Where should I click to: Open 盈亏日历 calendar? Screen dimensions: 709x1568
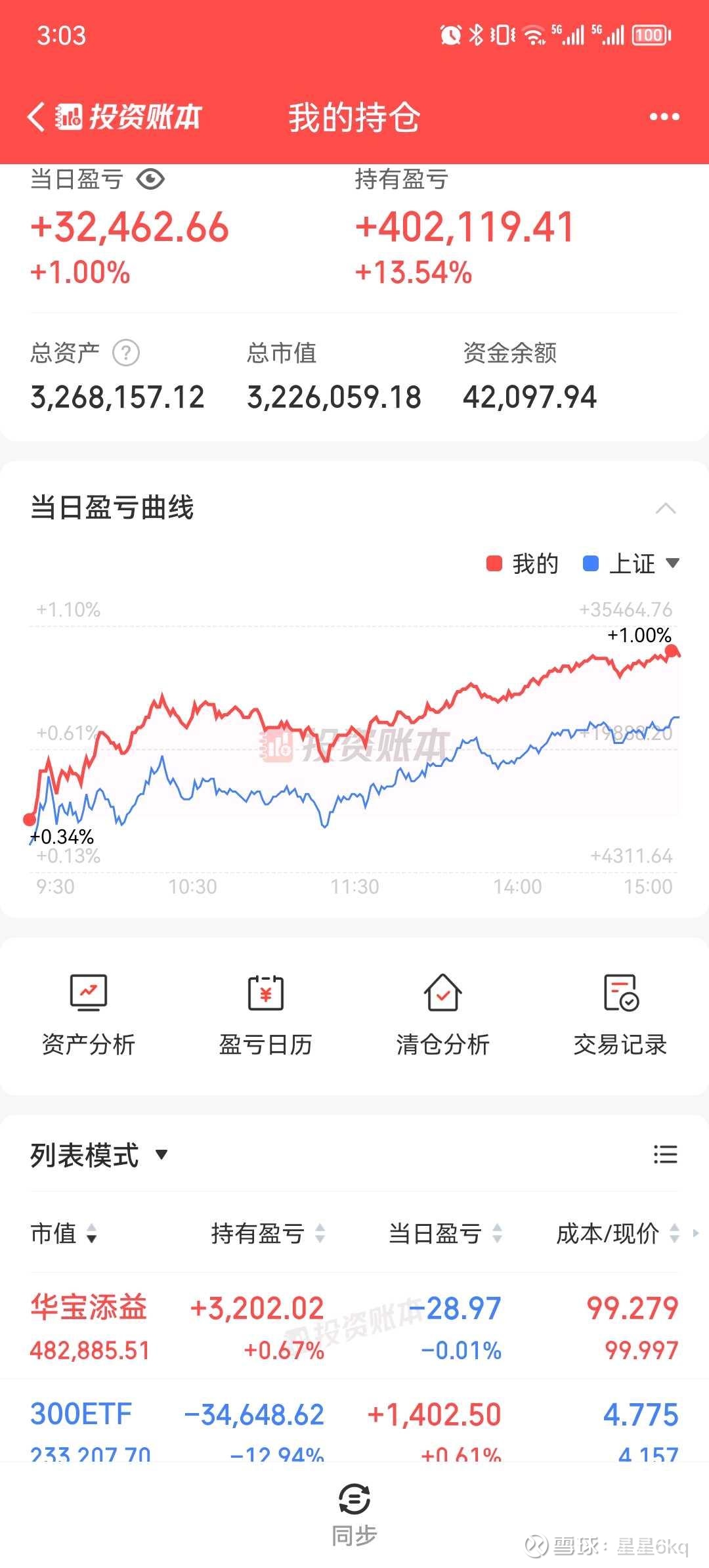point(266,1015)
